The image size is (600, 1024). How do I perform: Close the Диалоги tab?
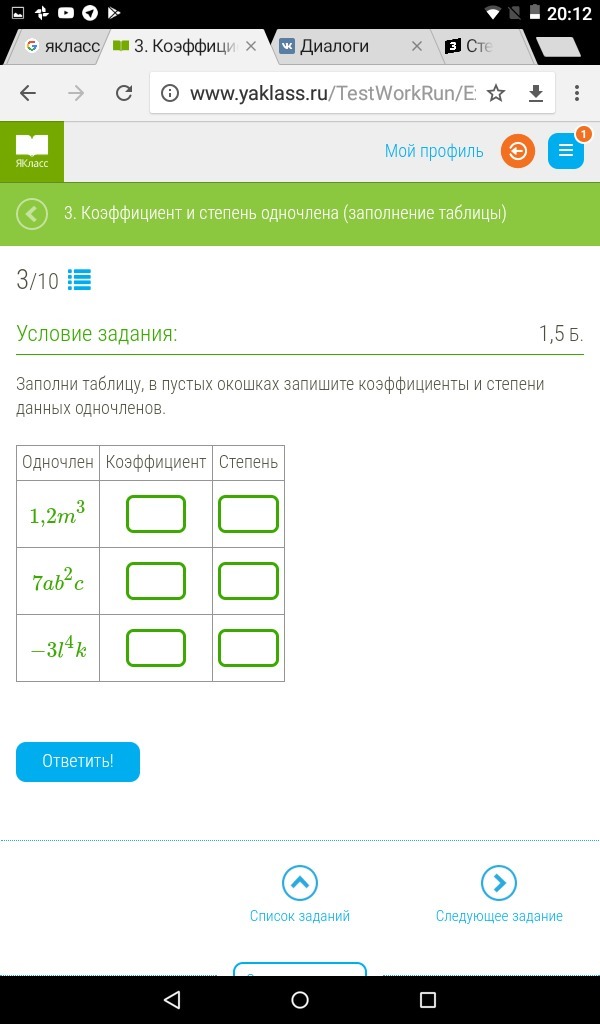pos(417,46)
